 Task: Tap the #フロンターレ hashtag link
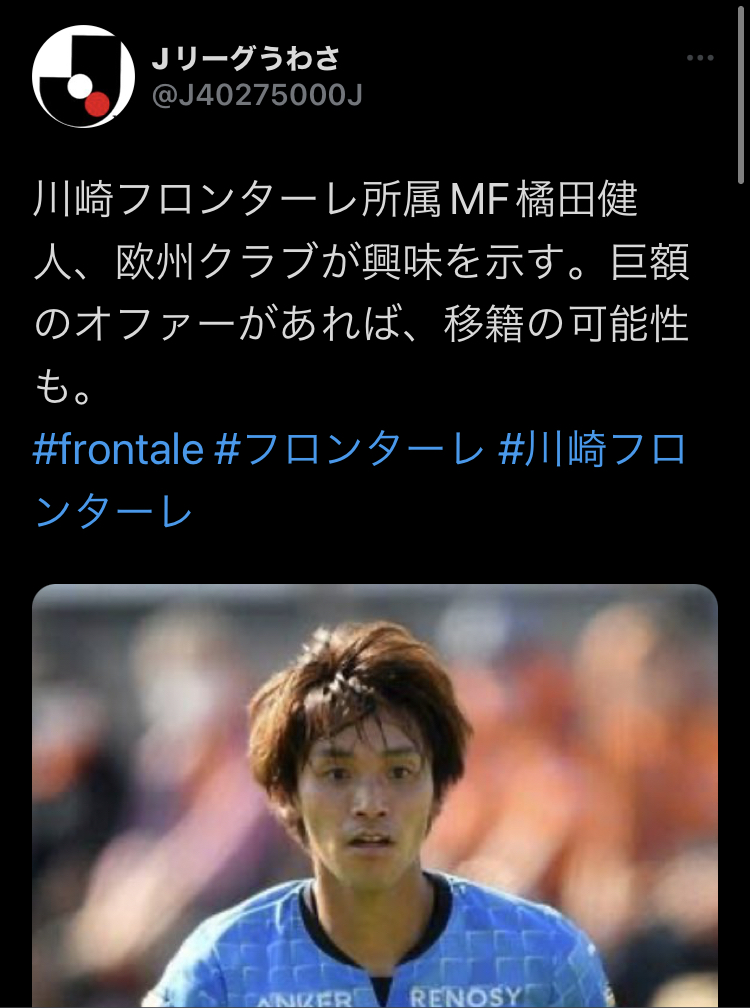click(350, 451)
